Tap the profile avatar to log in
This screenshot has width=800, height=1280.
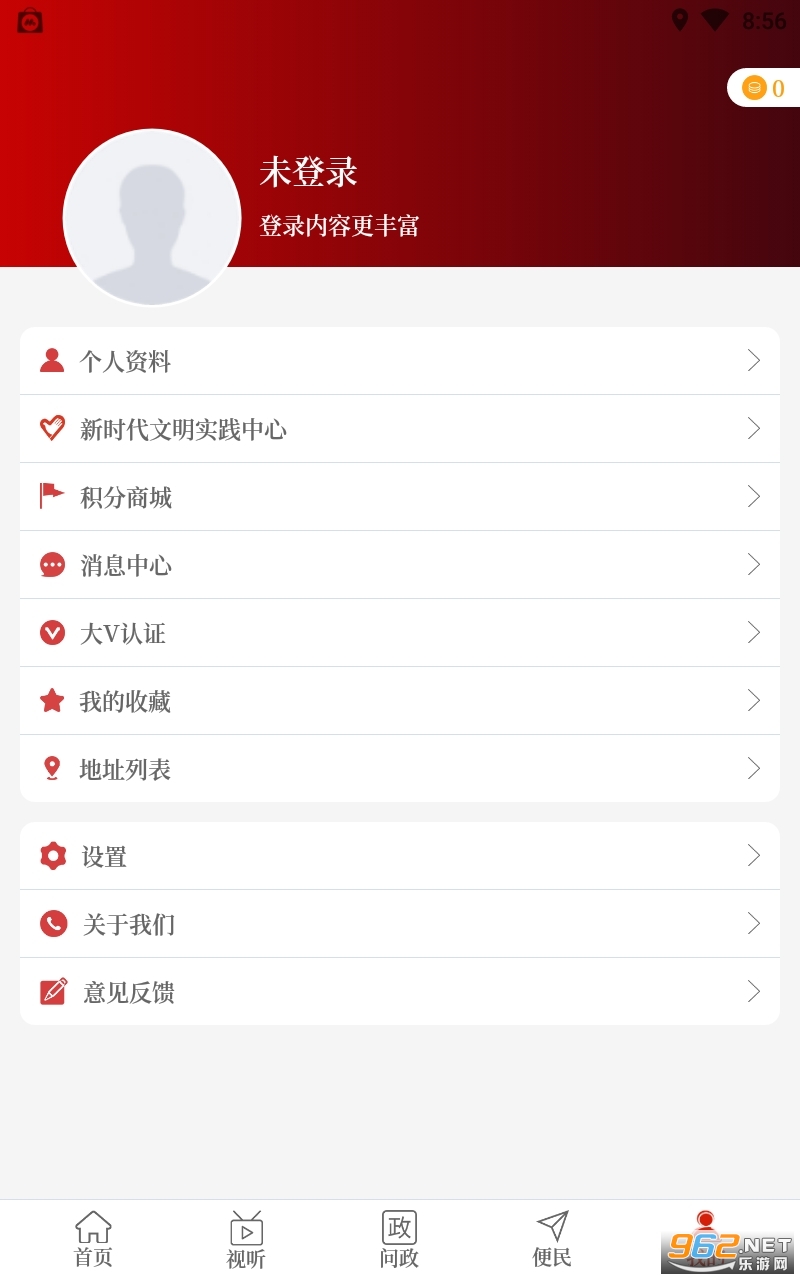[152, 217]
